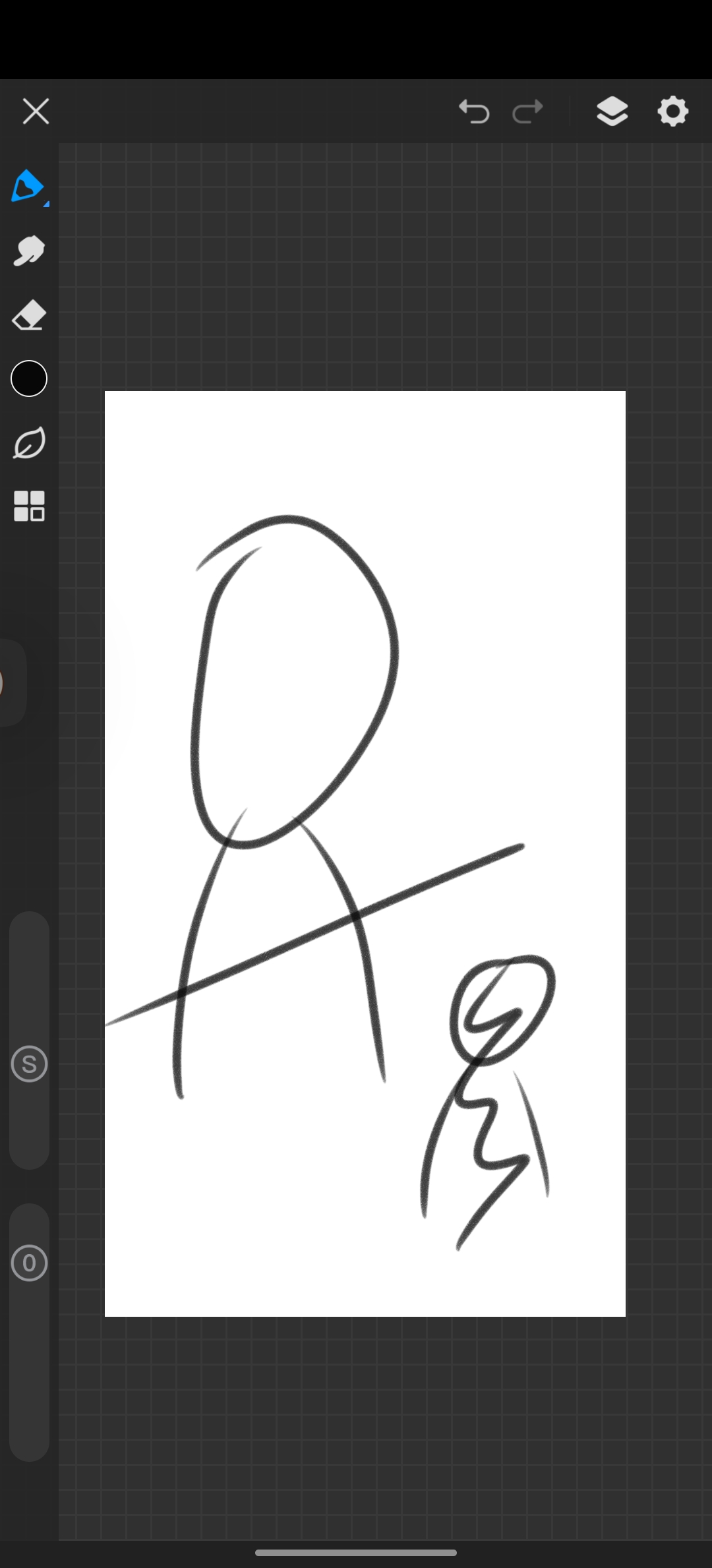Open the grid tools panel
This screenshot has height=1568, width=712.
[x=29, y=506]
